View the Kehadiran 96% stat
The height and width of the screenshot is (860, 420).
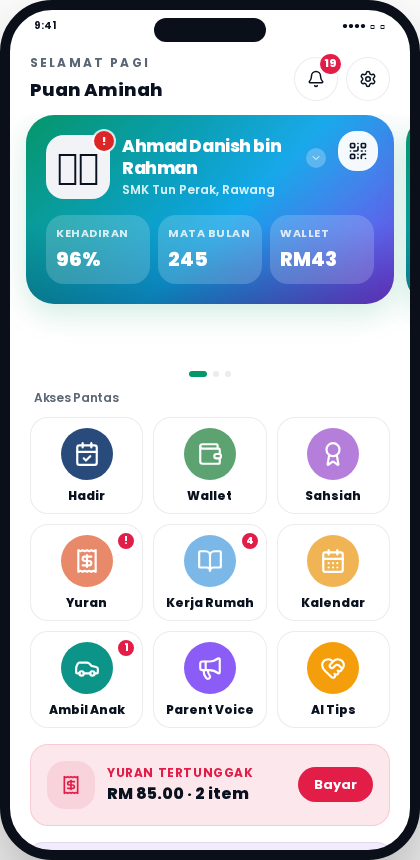pyautogui.click(x=98, y=250)
